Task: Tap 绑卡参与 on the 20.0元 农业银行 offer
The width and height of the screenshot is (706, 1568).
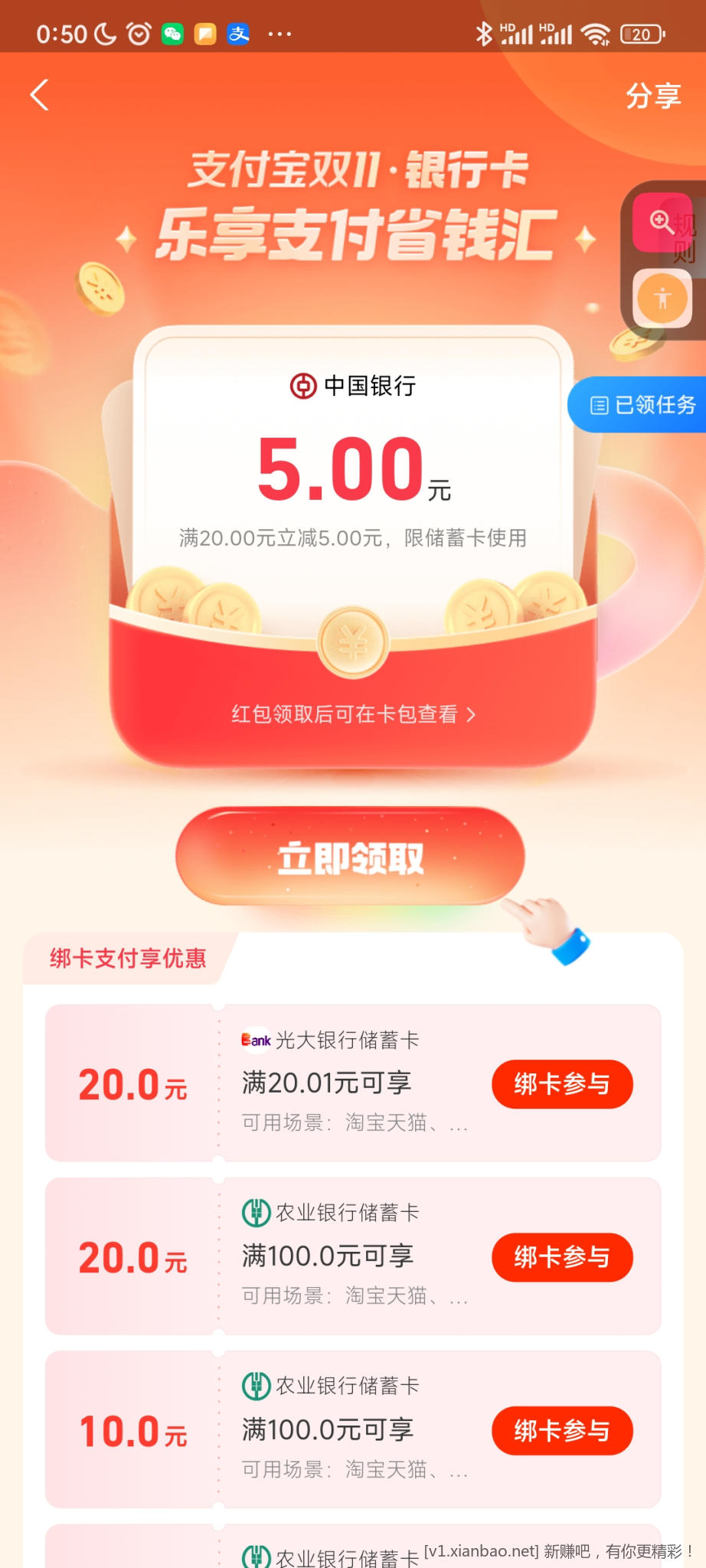Action: point(561,1257)
